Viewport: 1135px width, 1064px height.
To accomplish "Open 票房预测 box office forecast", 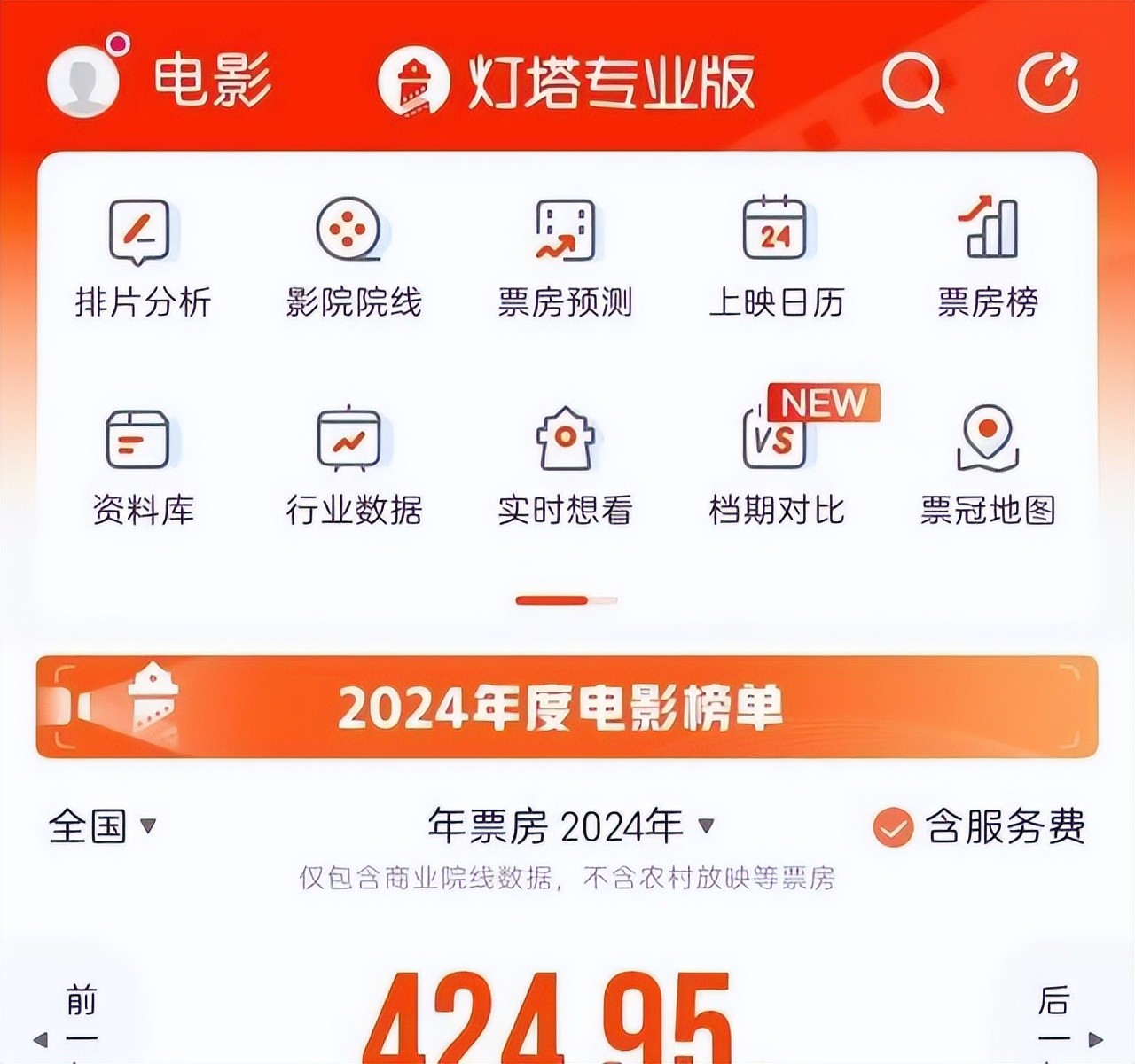I will (x=565, y=257).
